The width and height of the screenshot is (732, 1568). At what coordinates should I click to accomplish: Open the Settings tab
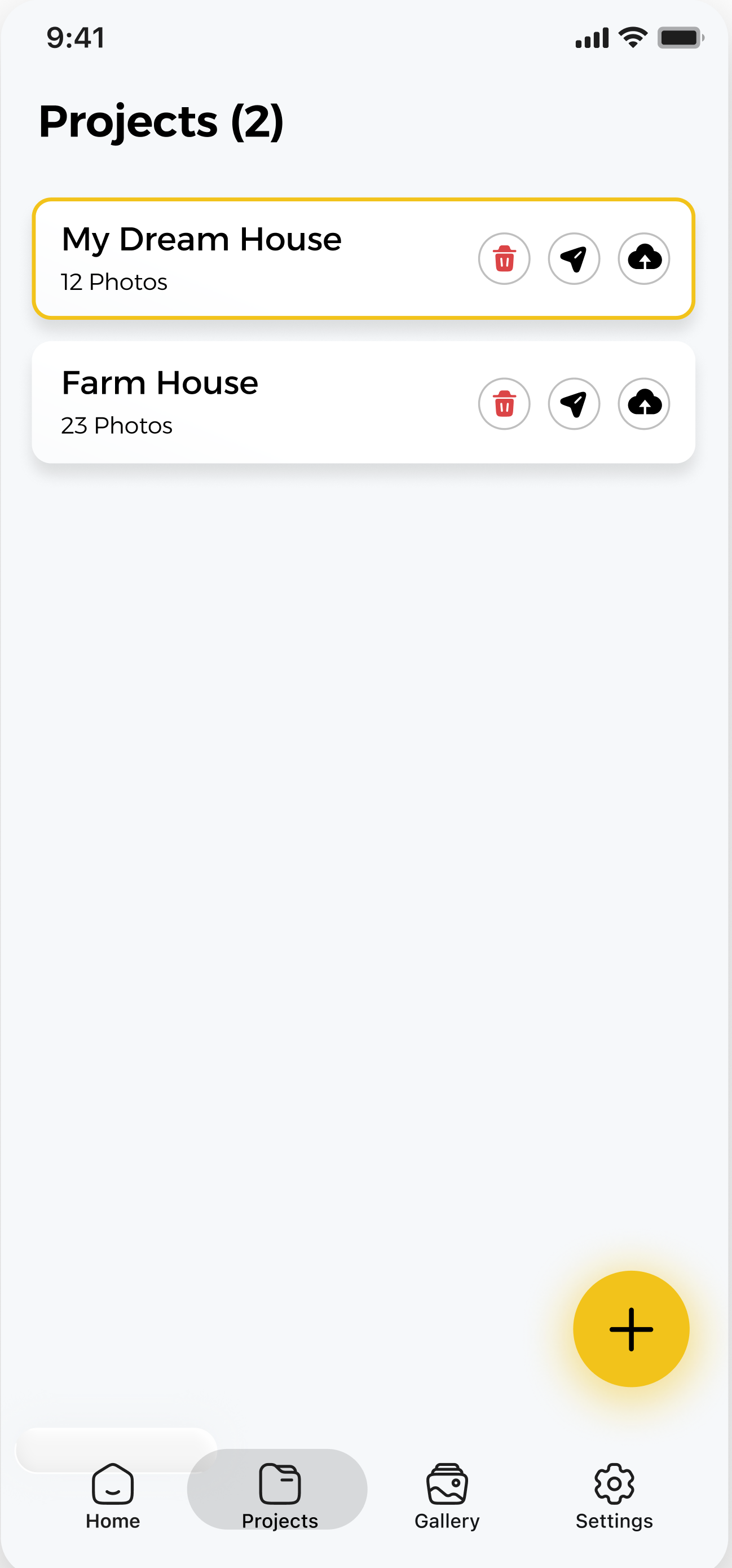[614, 1496]
